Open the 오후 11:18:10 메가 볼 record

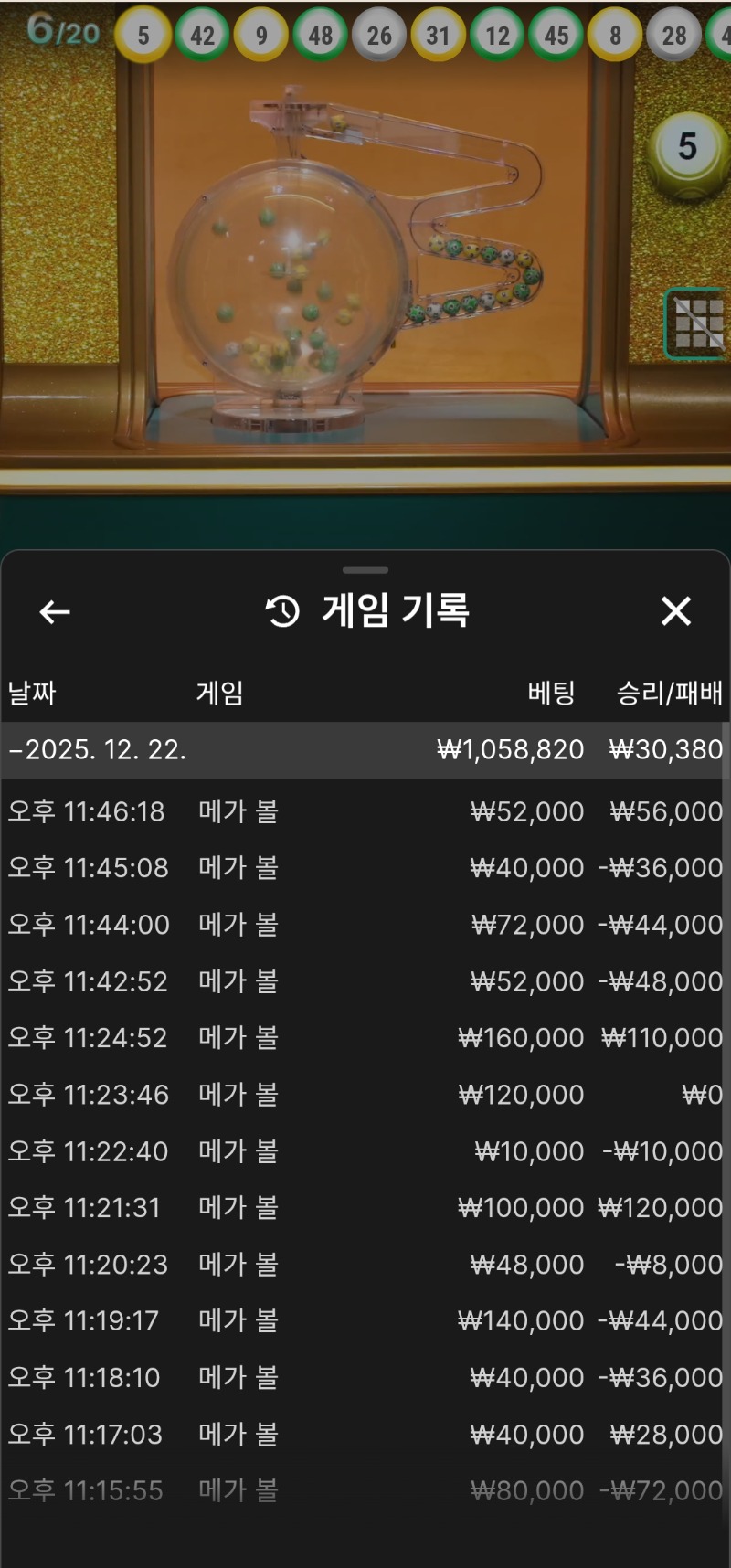(x=365, y=1378)
